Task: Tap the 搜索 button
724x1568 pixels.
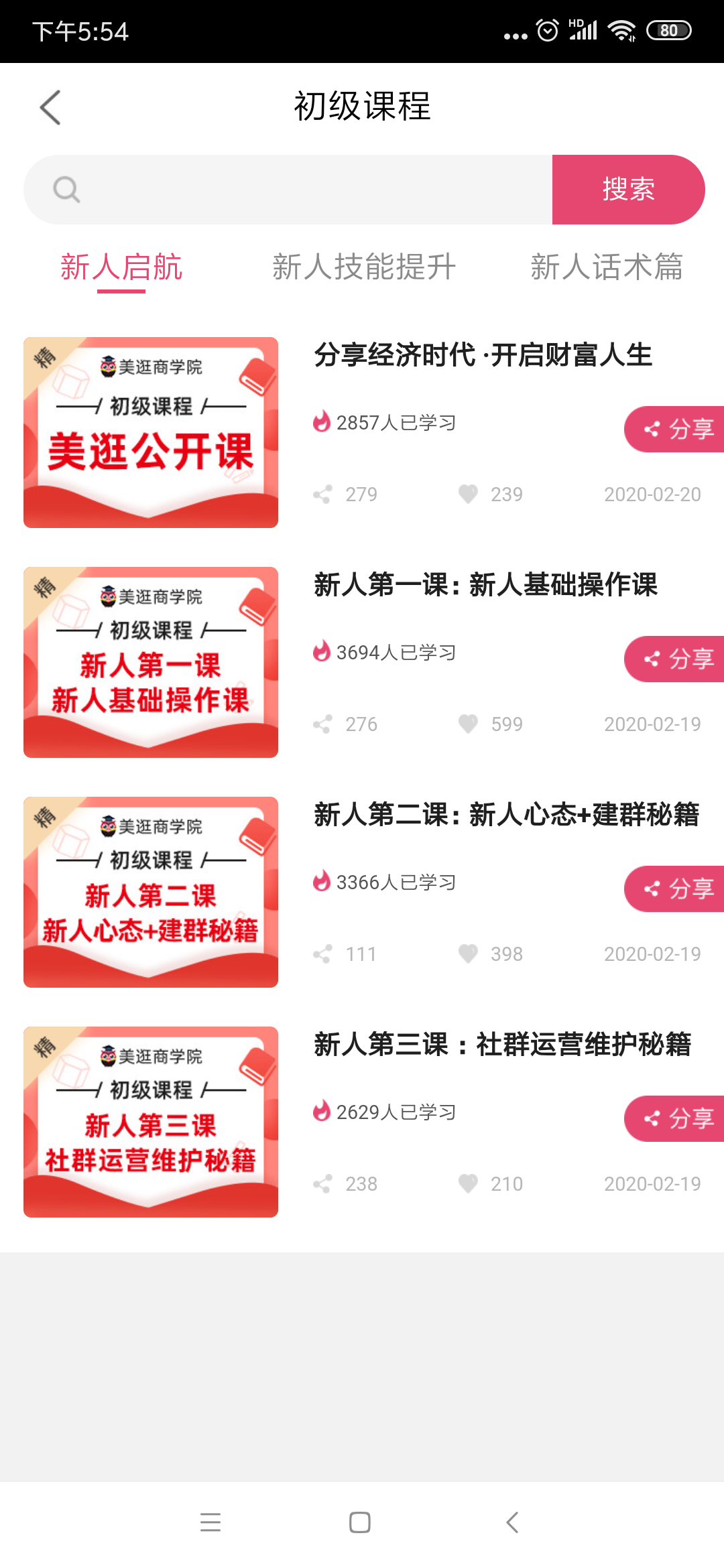Action: click(628, 189)
